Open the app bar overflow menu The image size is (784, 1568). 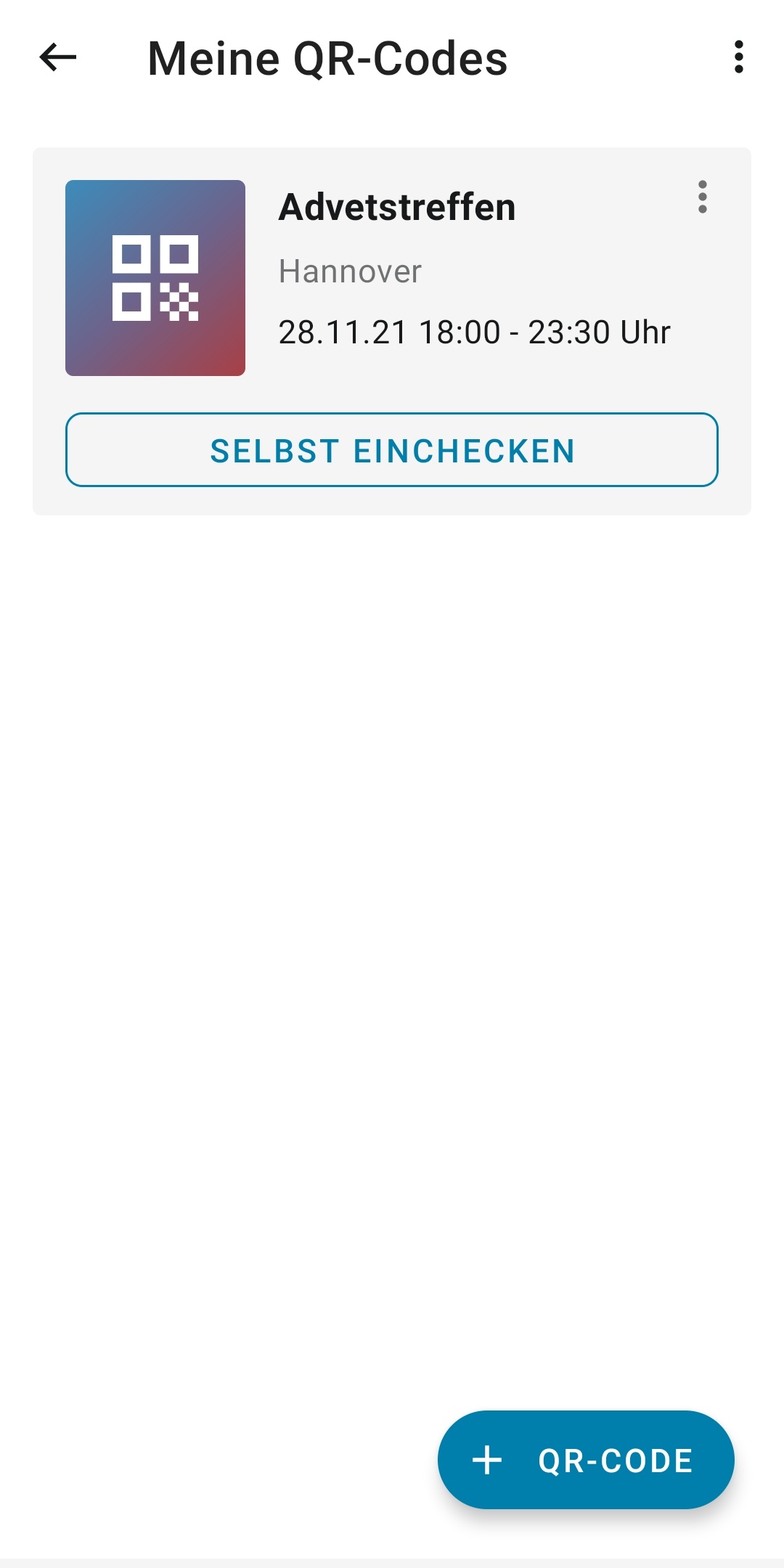click(738, 57)
